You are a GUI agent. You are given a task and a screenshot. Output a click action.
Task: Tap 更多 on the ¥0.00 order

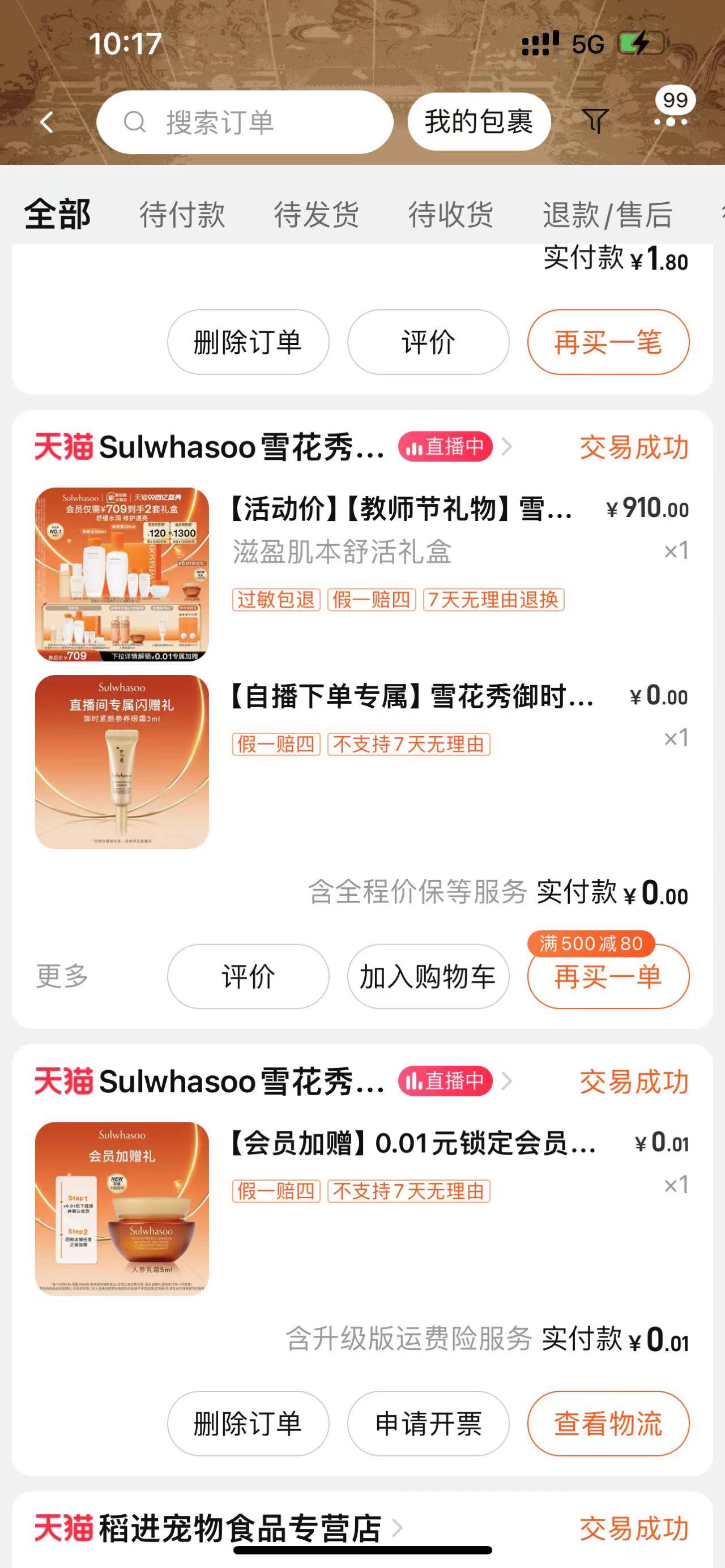pyautogui.click(x=62, y=976)
